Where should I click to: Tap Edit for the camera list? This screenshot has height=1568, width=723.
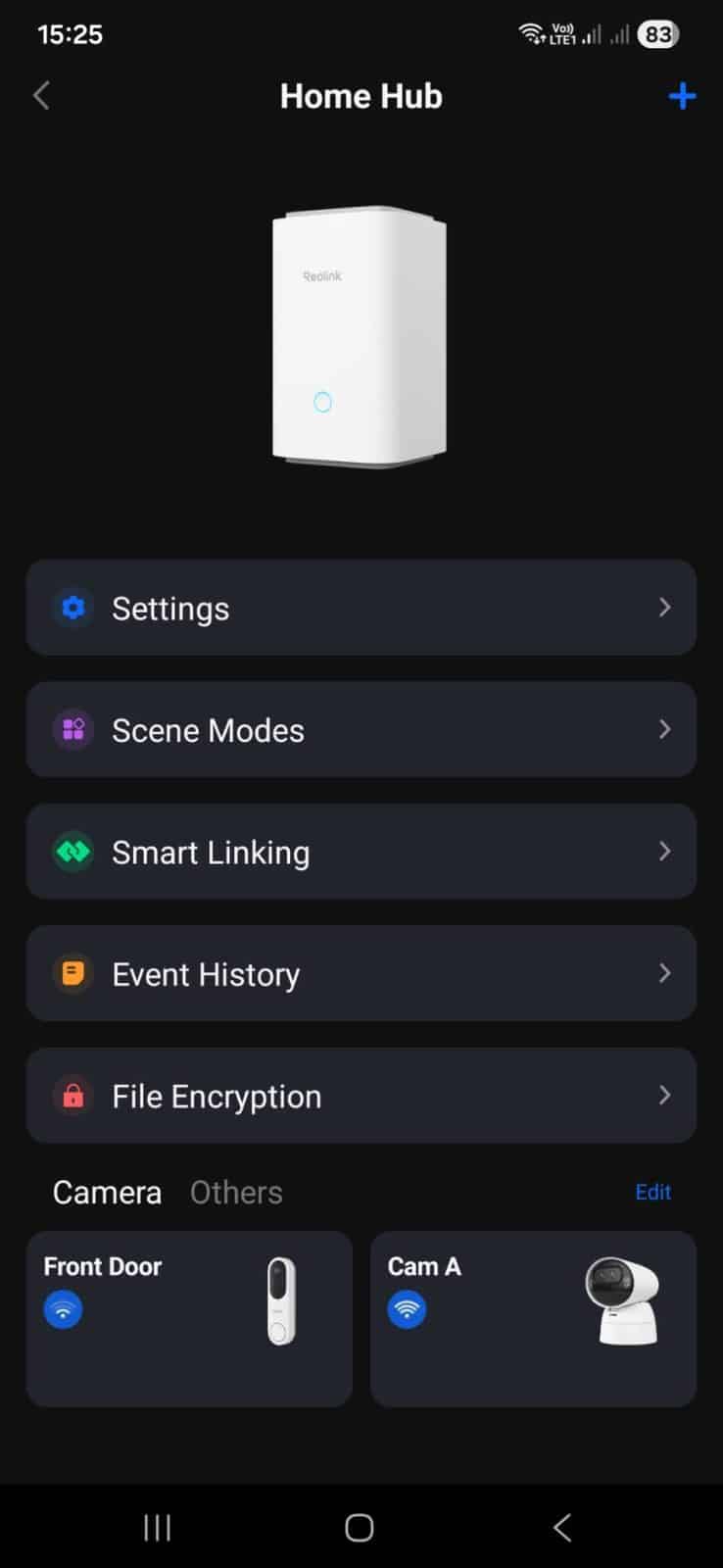(x=652, y=1193)
